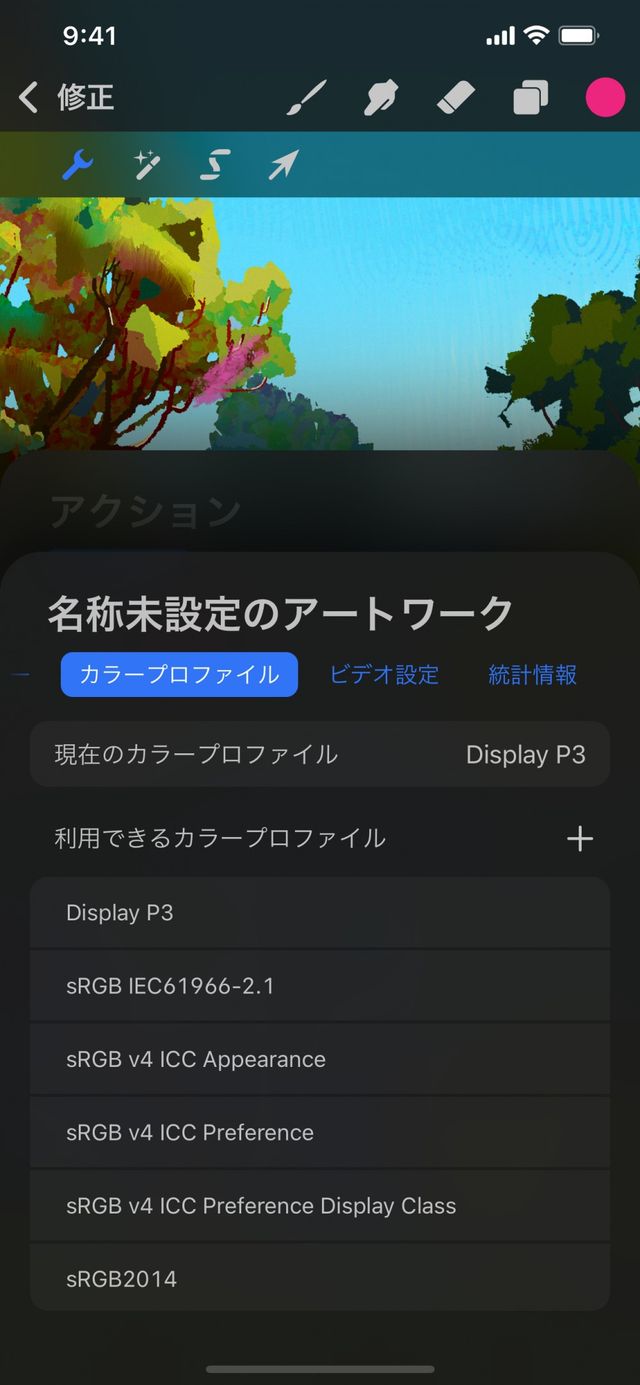Open the S-shaped selection tool
640x1385 pixels.
215,164
